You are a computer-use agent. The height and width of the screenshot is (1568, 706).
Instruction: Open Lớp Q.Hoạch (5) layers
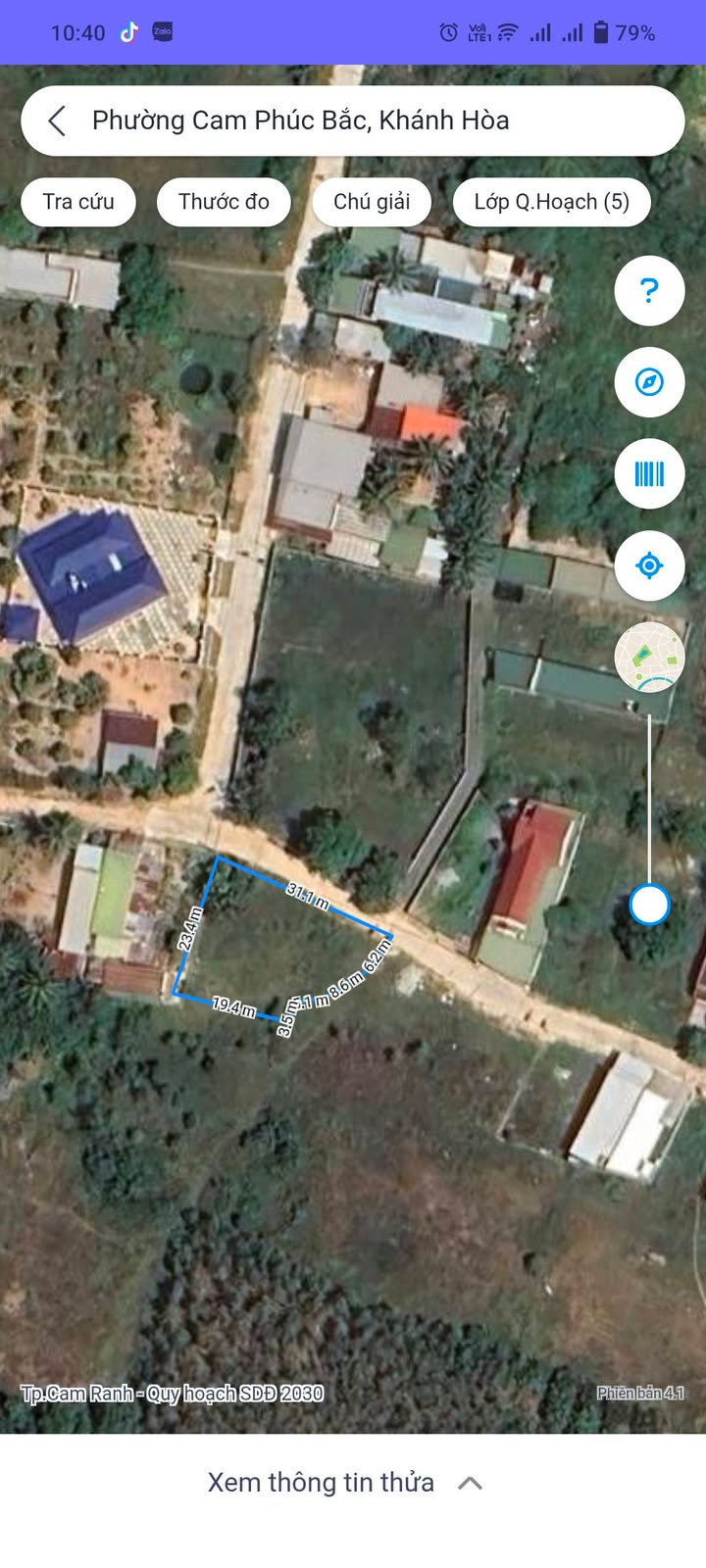[551, 202]
